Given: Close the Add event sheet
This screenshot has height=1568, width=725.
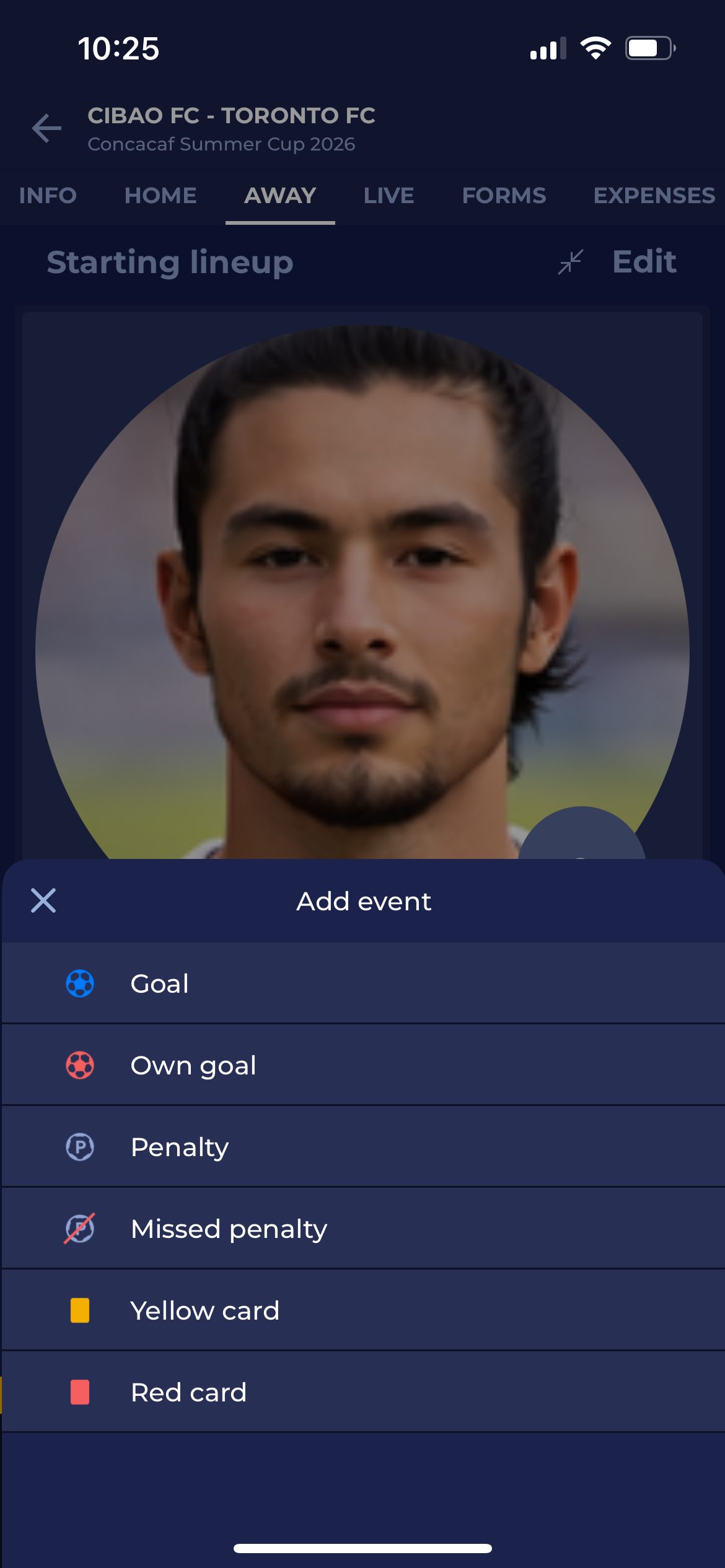Looking at the screenshot, I should [43, 900].
